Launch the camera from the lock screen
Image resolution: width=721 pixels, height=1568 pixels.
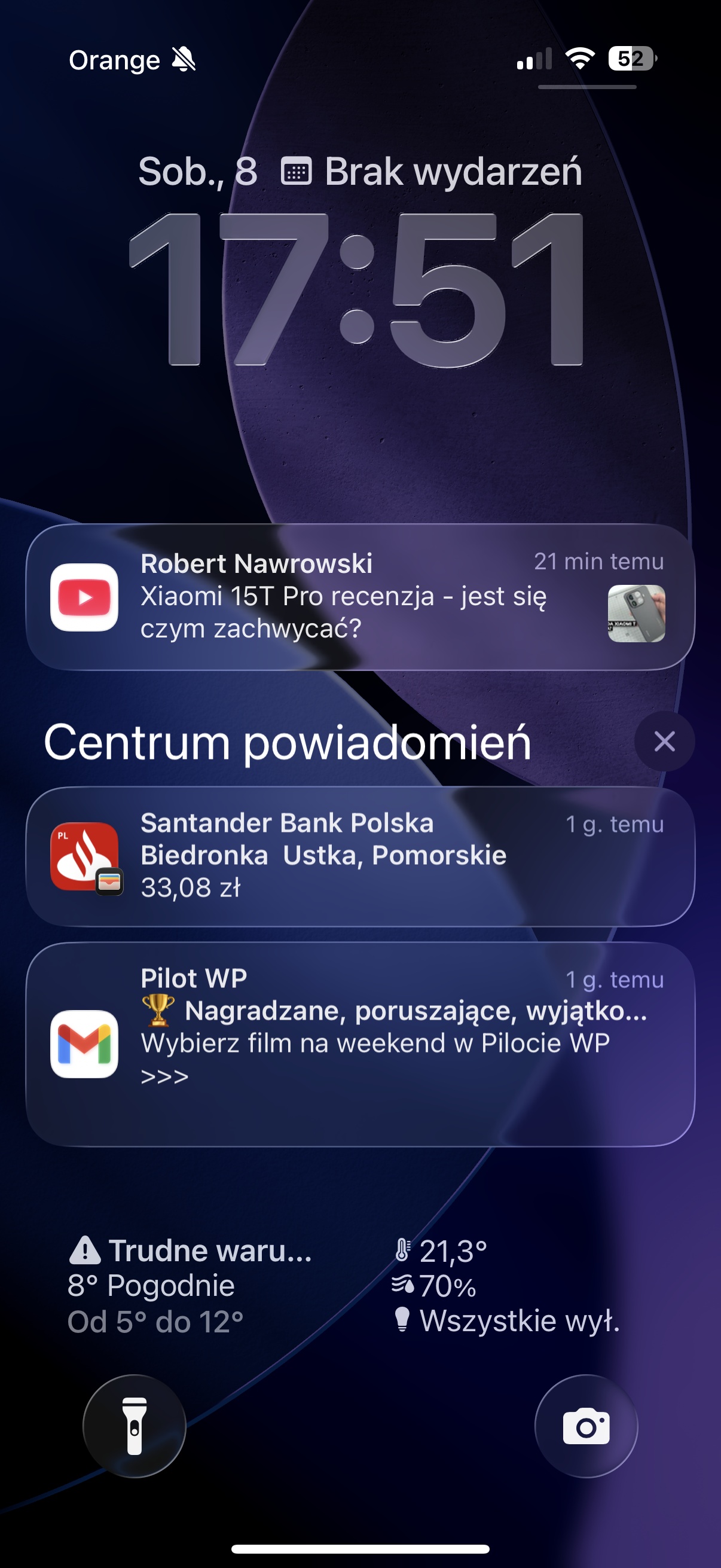(586, 1426)
